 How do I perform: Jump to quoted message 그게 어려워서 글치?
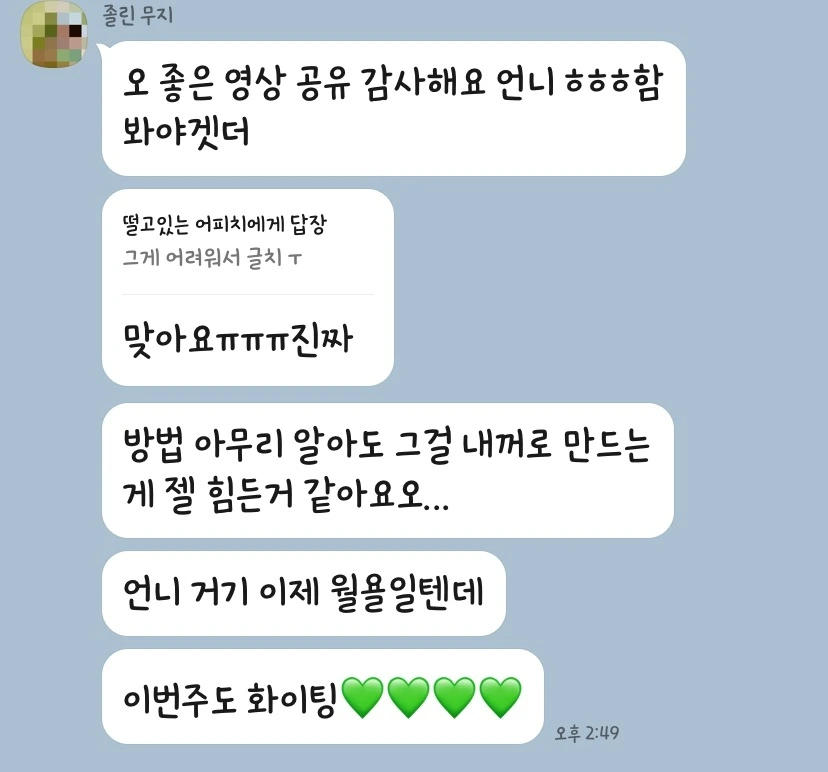coord(212,258)
